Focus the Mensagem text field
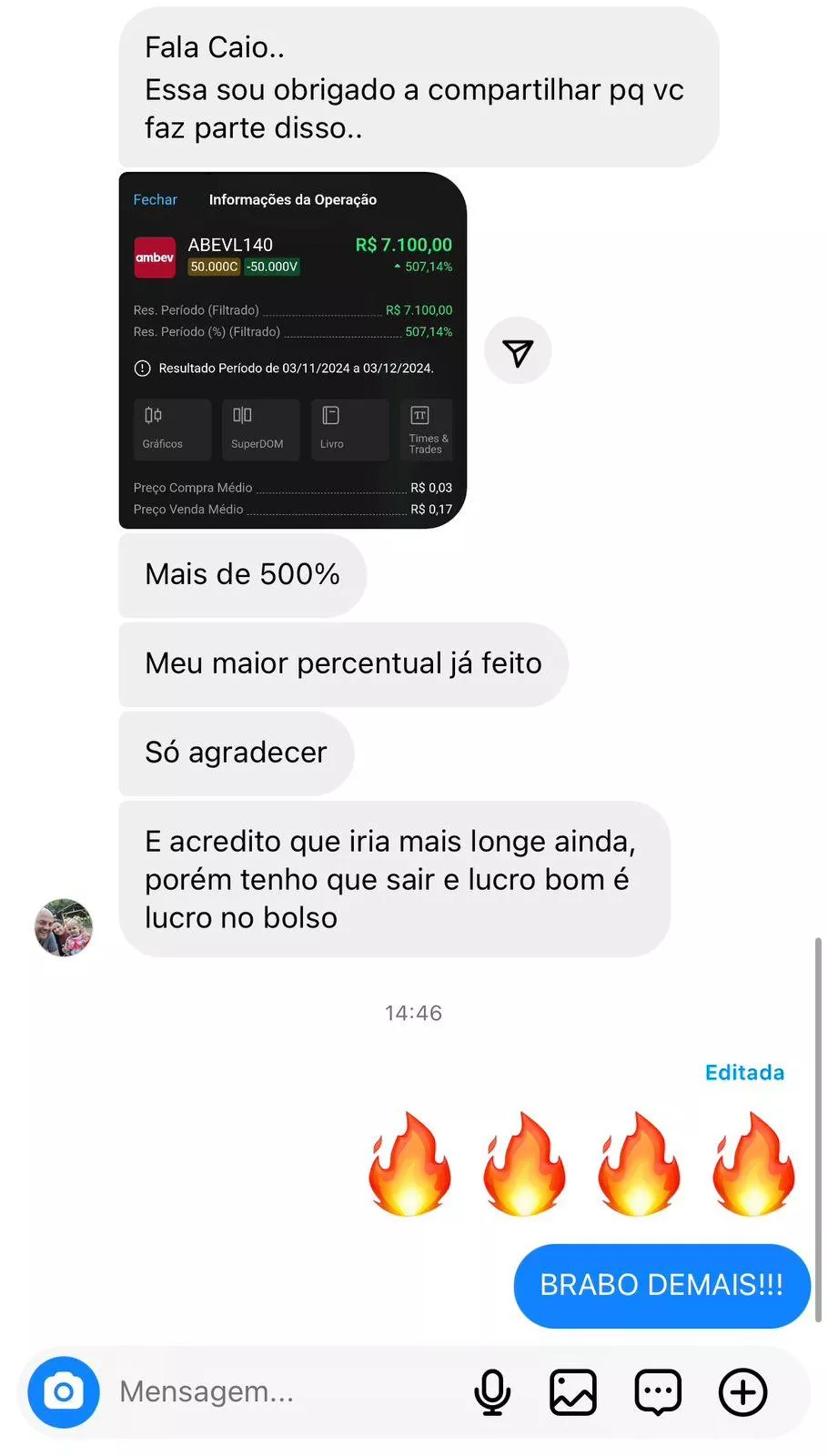This screenshot has width=828, height=1456. click(x=273, y=1391)
